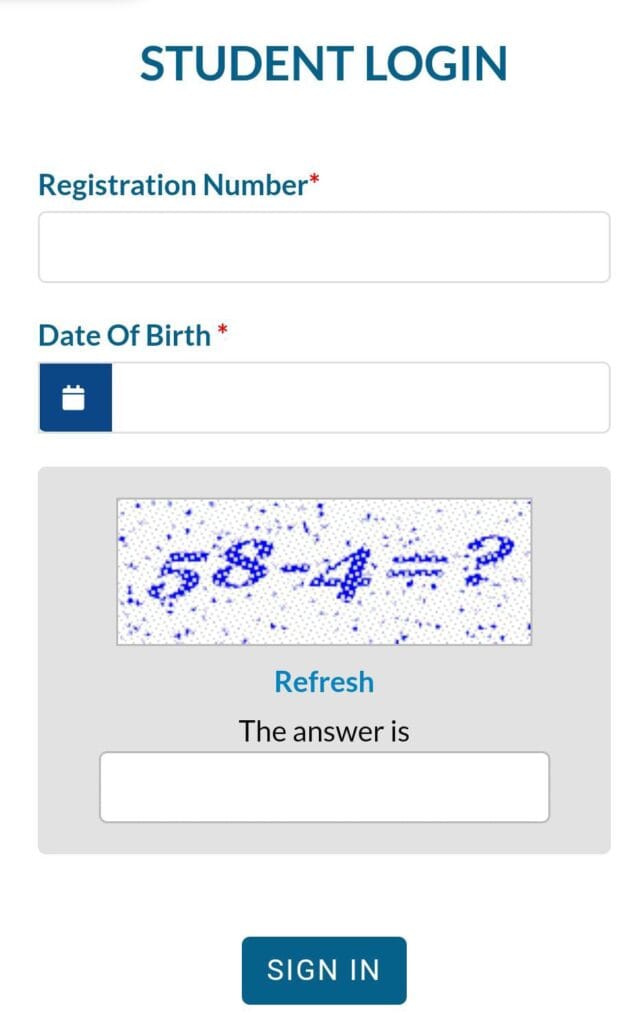Hit the SIGN IN button

point(324,970)
